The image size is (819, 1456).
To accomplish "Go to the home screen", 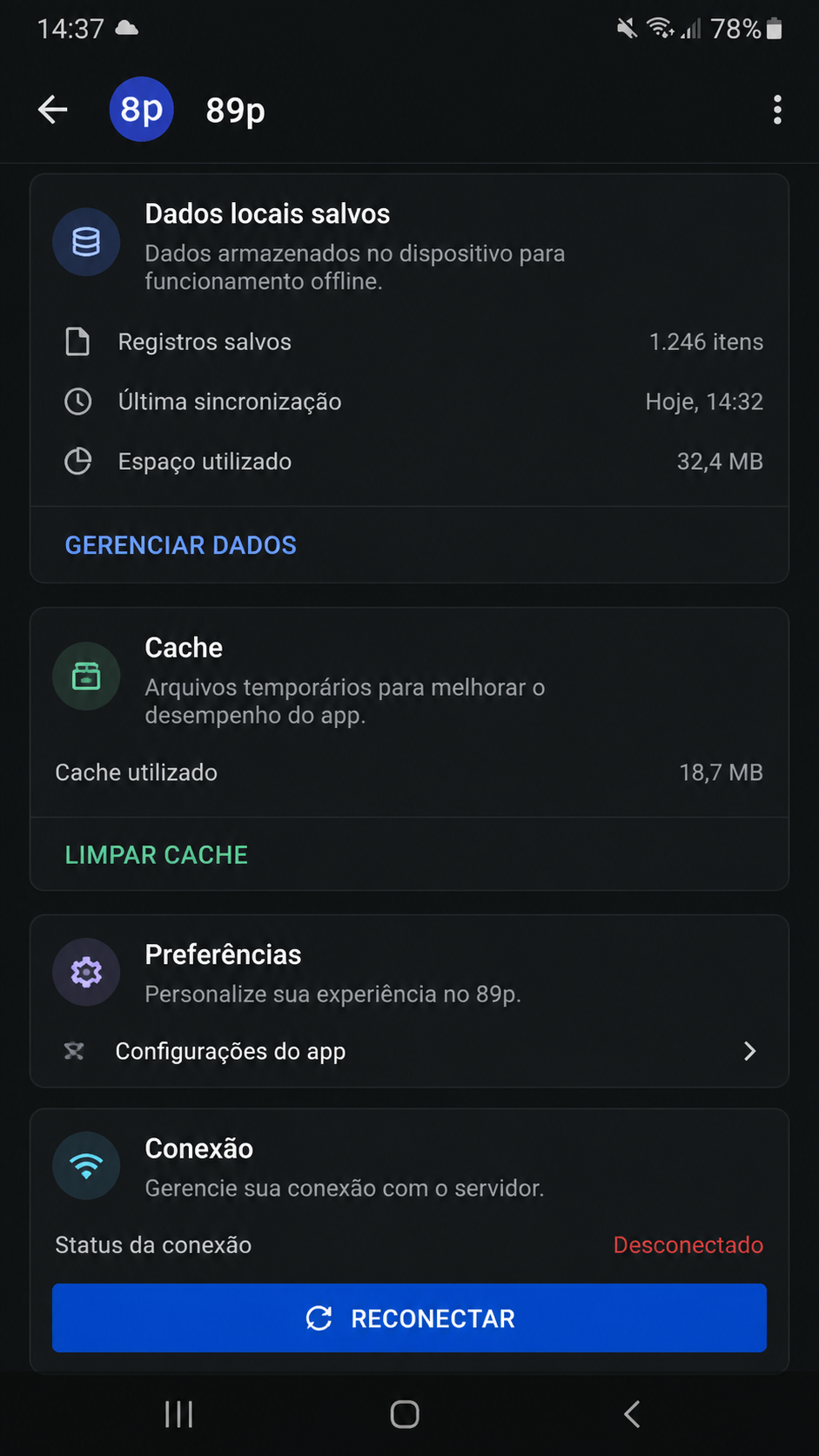I will [405, 1414].
